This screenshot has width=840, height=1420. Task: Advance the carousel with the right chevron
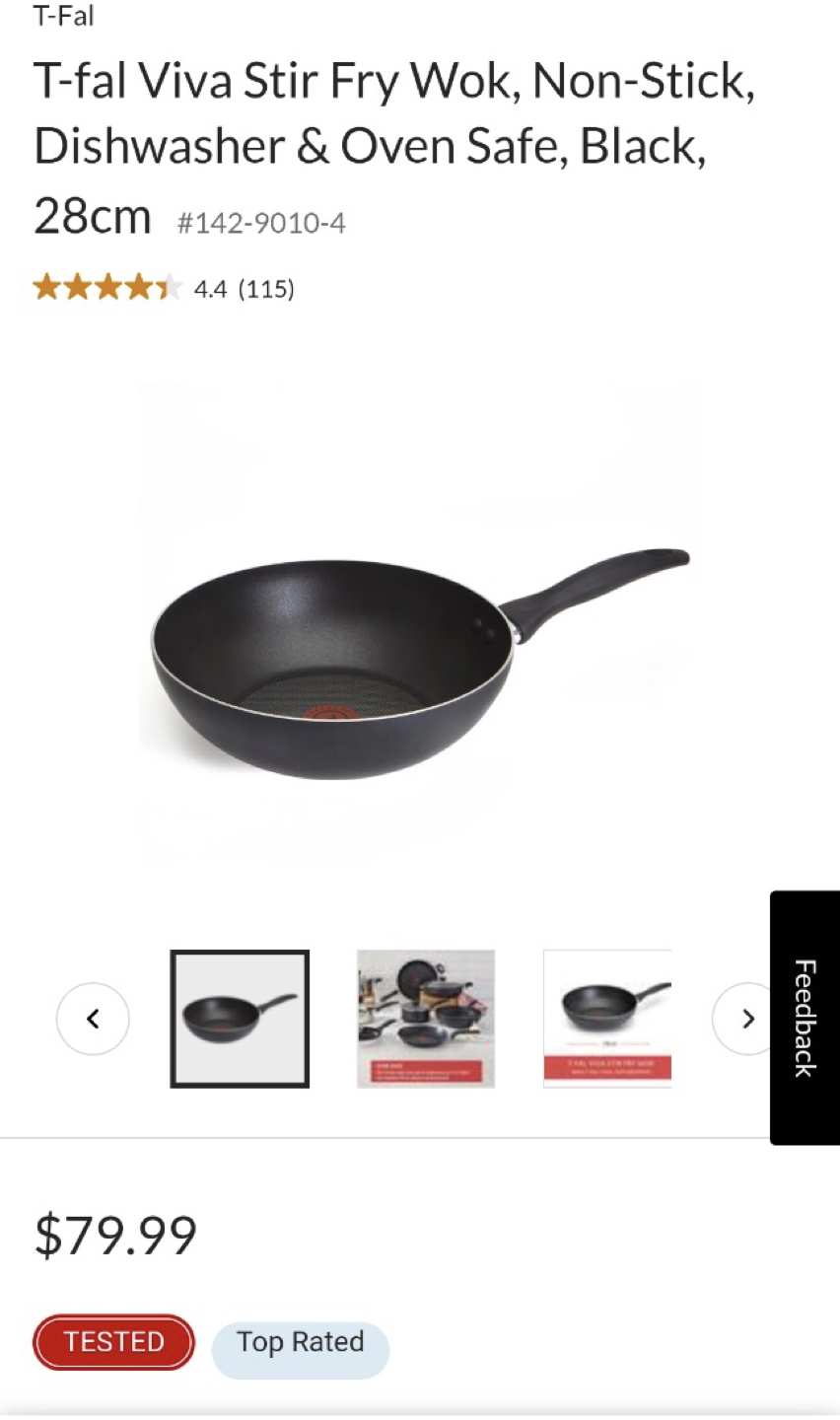pos(746,1018)
